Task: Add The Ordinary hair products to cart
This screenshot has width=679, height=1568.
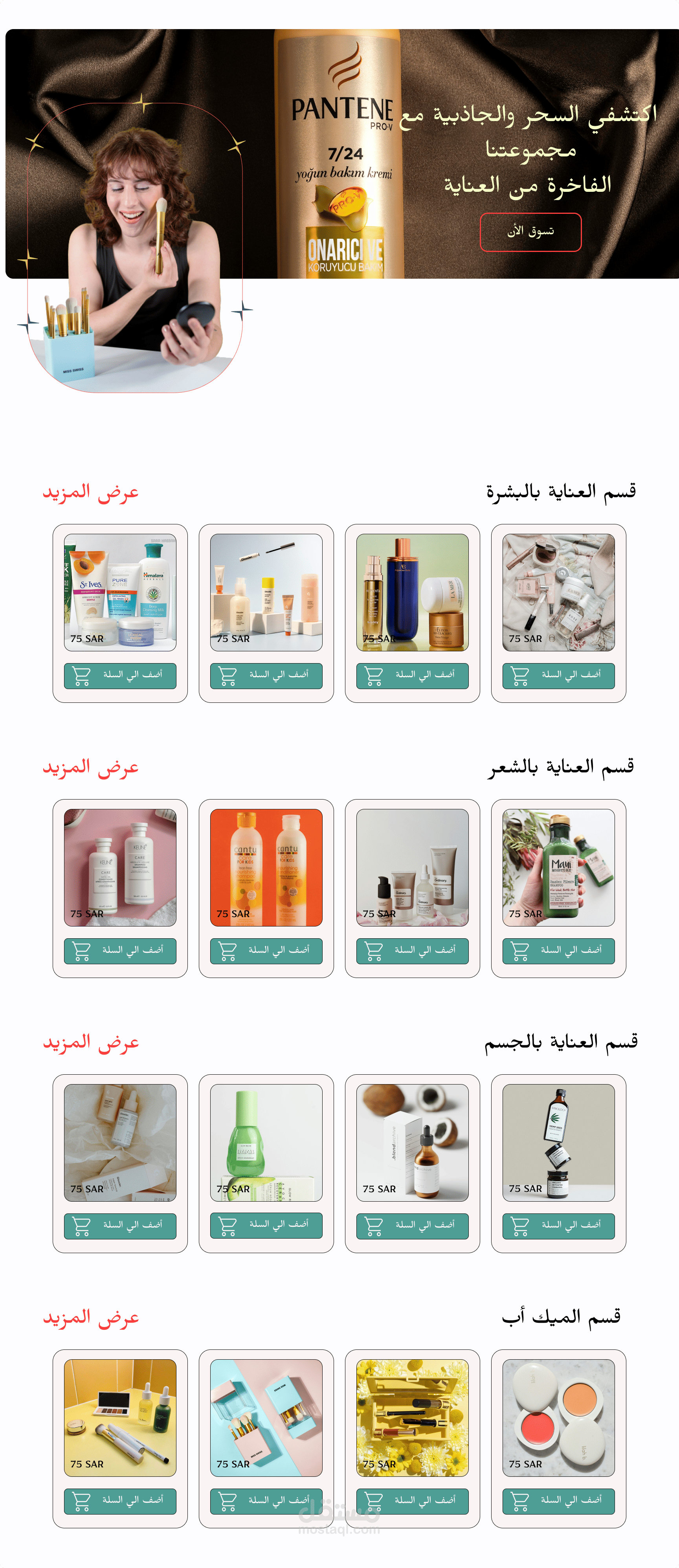Action: (413, 951)
